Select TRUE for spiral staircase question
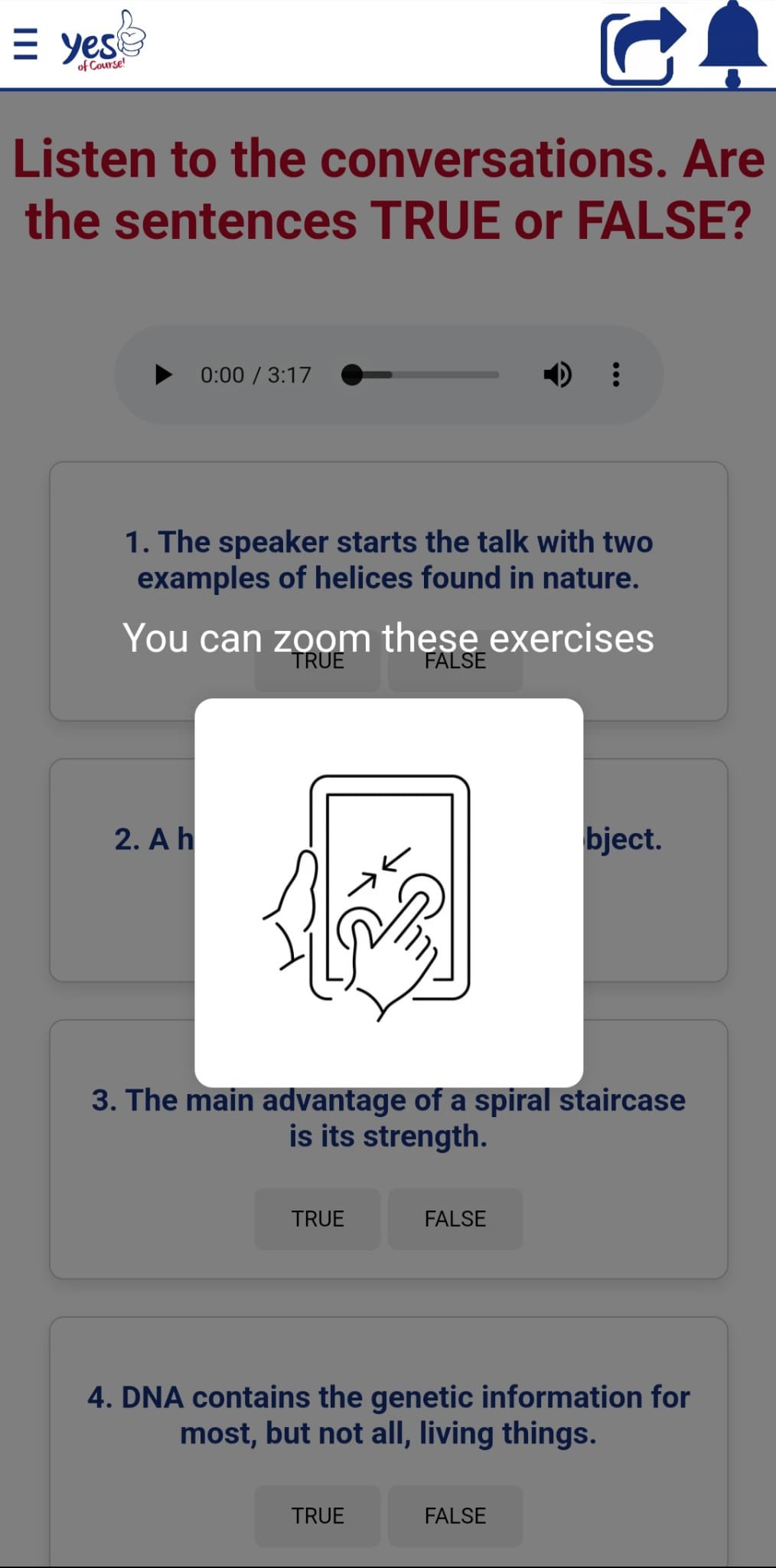This screenshot has height=1568, width=776. 318,1219
